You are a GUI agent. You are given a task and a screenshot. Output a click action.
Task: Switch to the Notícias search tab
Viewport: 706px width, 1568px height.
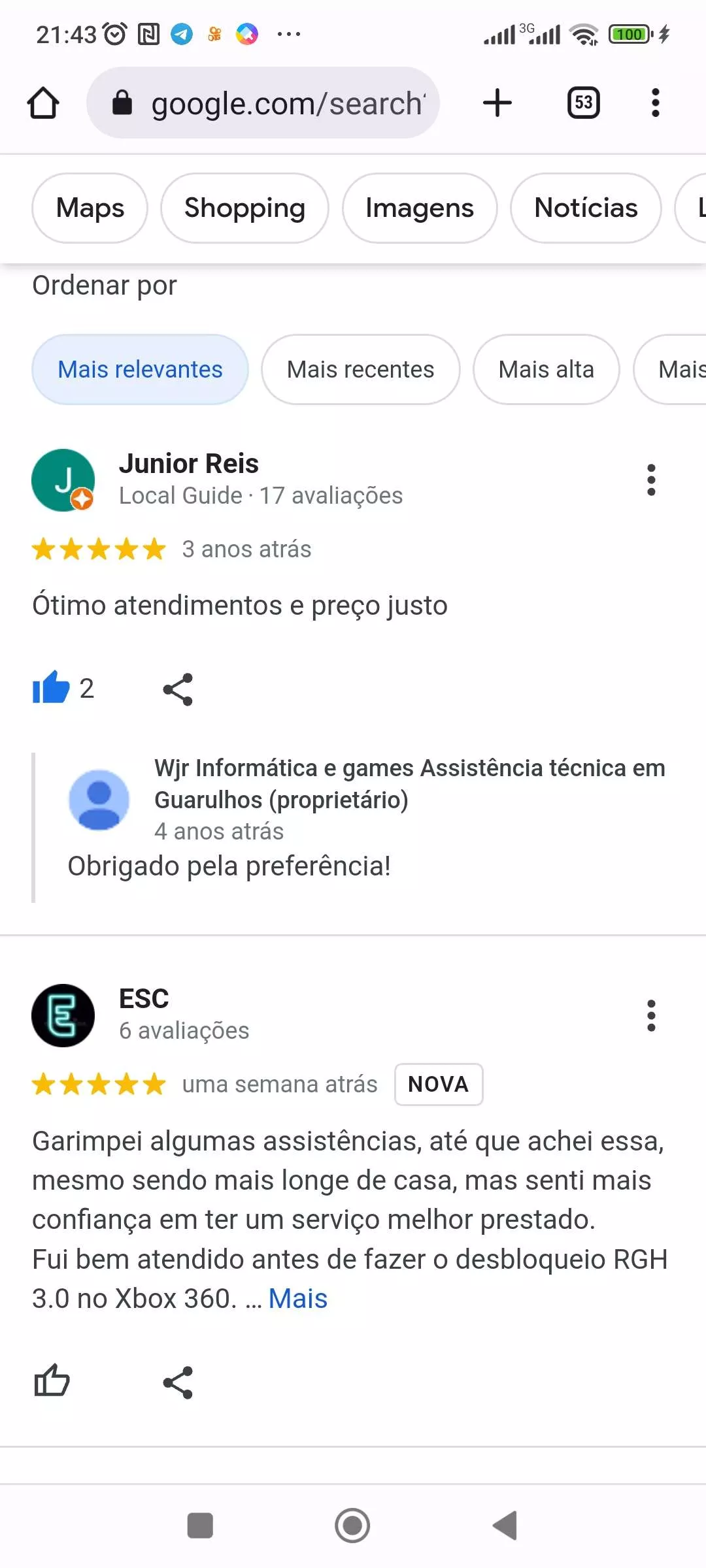[x=586, y=208]
